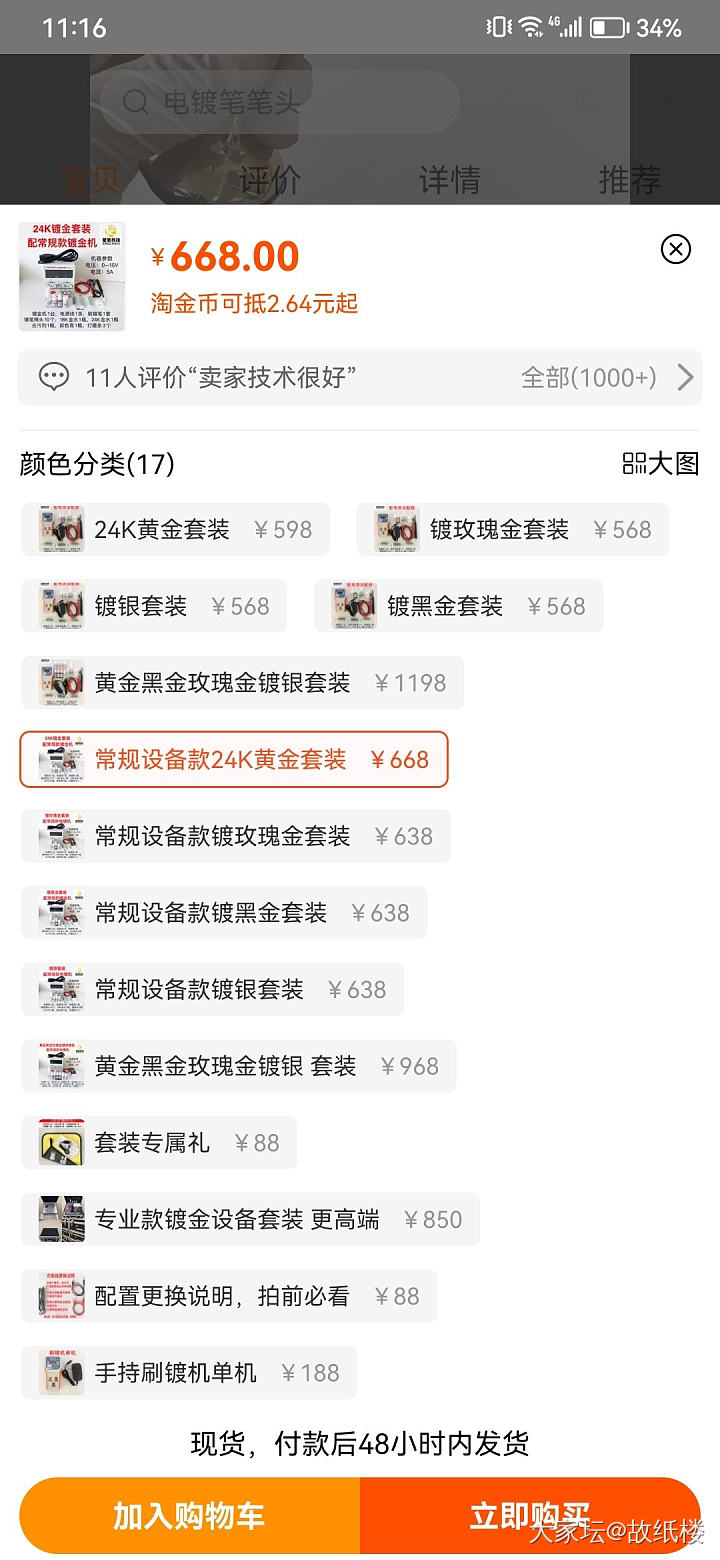Select 常规设备款镀玫瑰金套装 ¥638

pyautogui.click(x=236, y=836)
